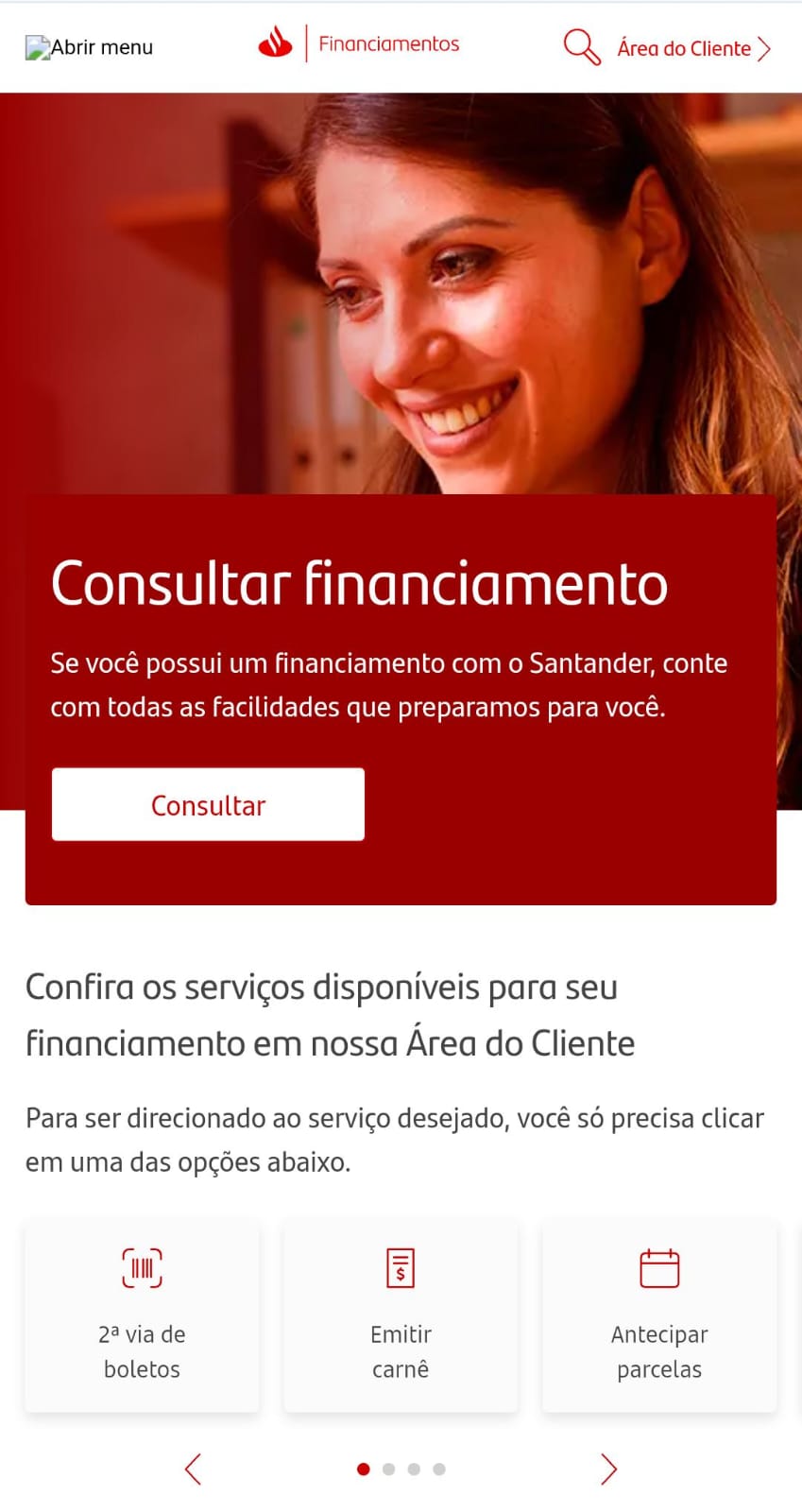Open the Antecipar parcelas card
The width and height of the screenshot is (802, 1512).
point(659,1316)
